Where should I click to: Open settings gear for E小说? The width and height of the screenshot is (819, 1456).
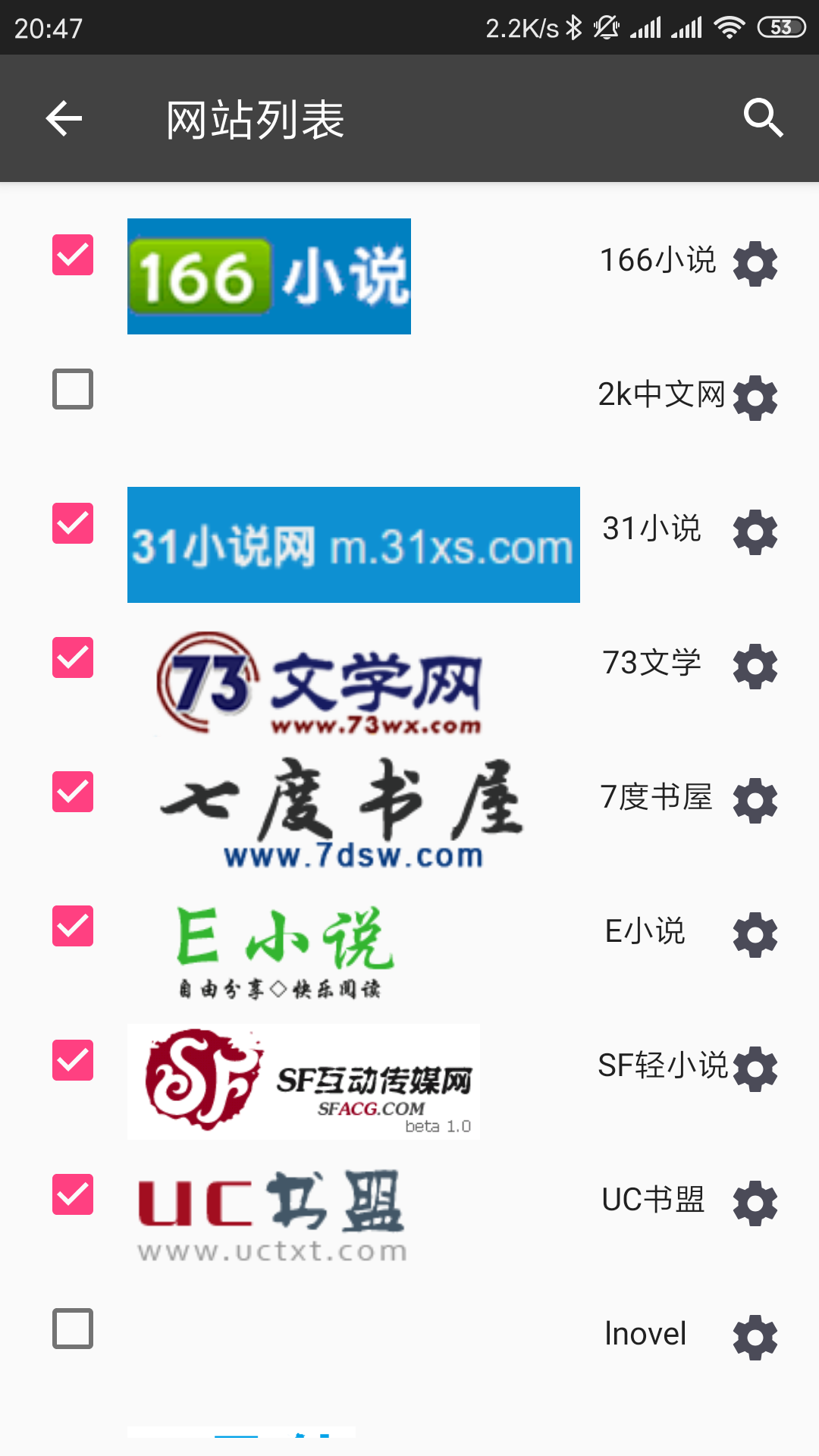pos(755,934)
